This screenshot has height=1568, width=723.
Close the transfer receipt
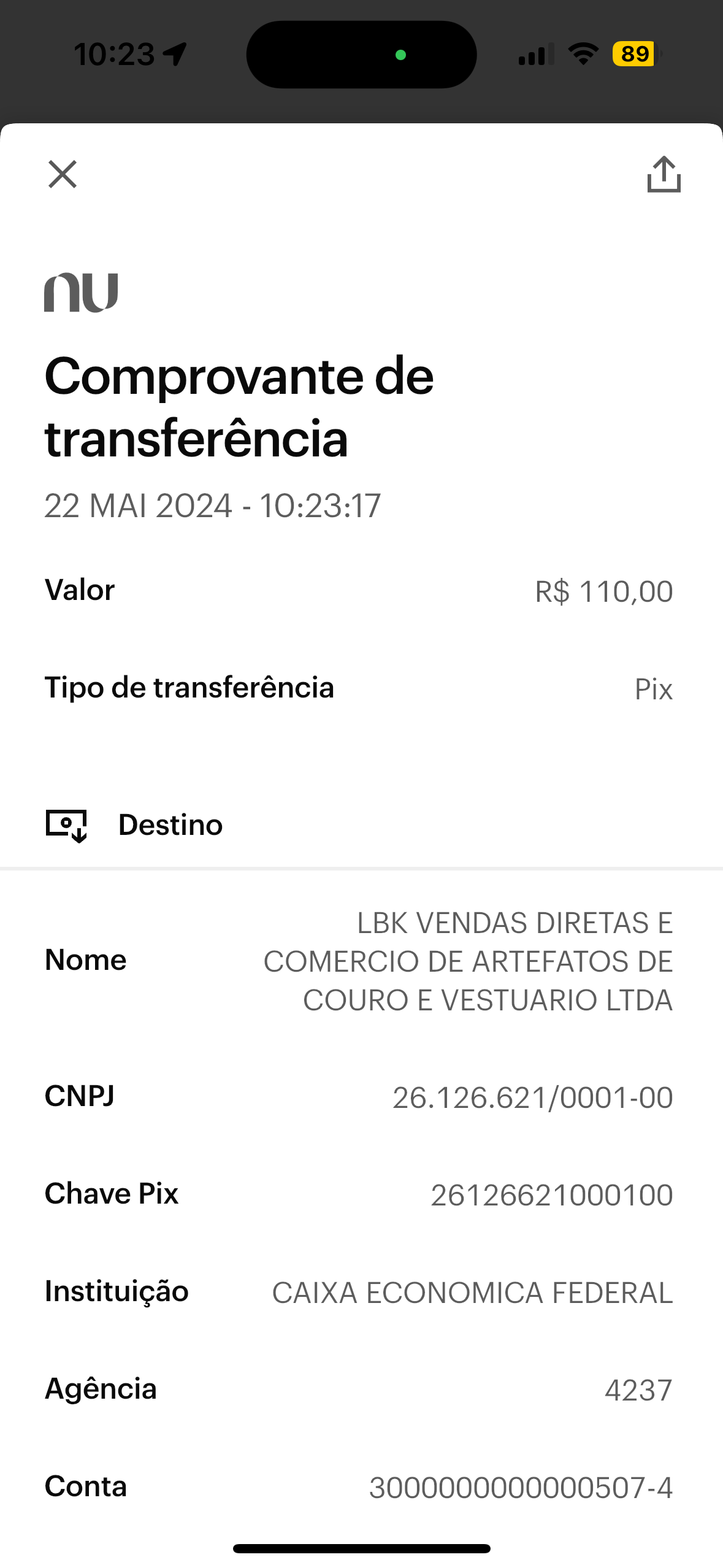[x=63, y=174]
